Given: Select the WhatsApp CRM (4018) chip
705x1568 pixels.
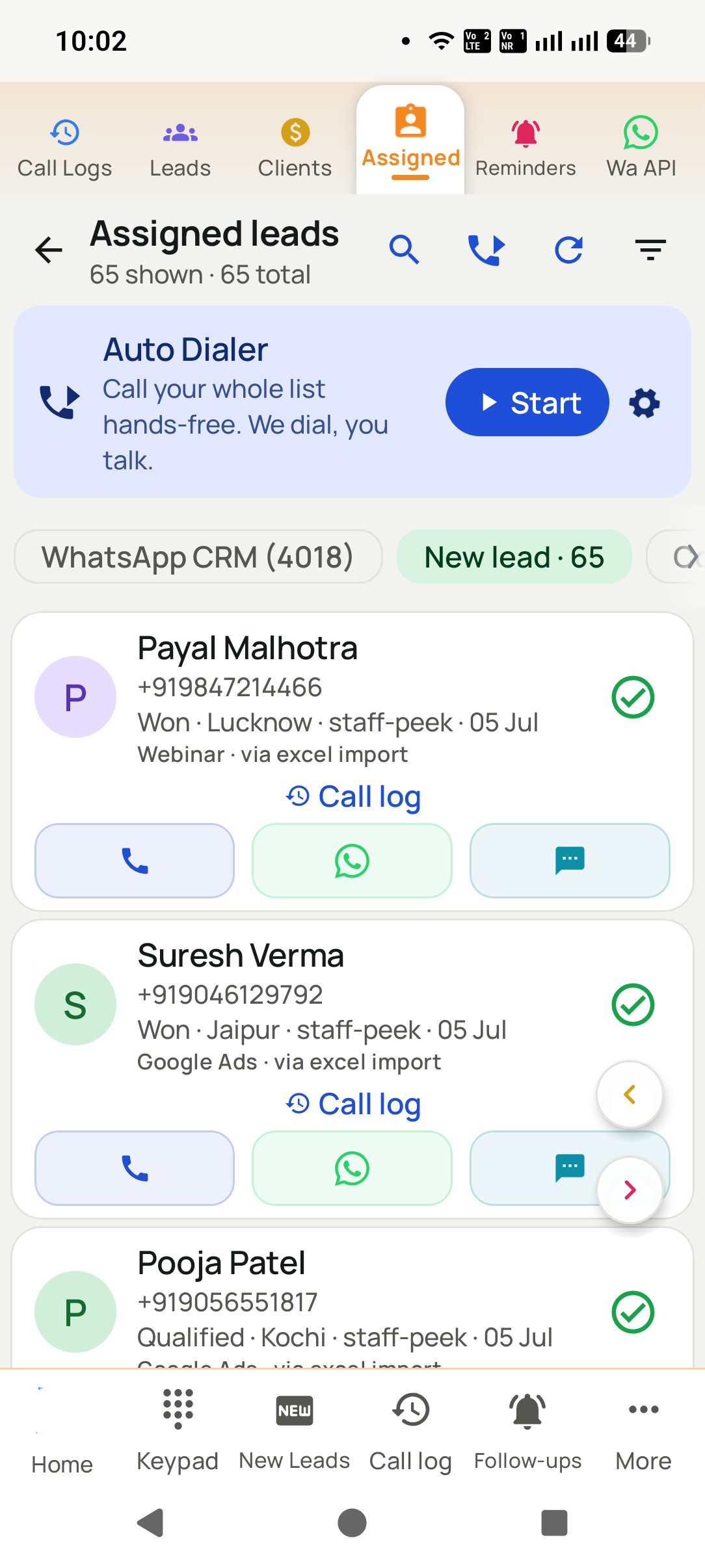Looking at the screenshot, I should (198, 557).
